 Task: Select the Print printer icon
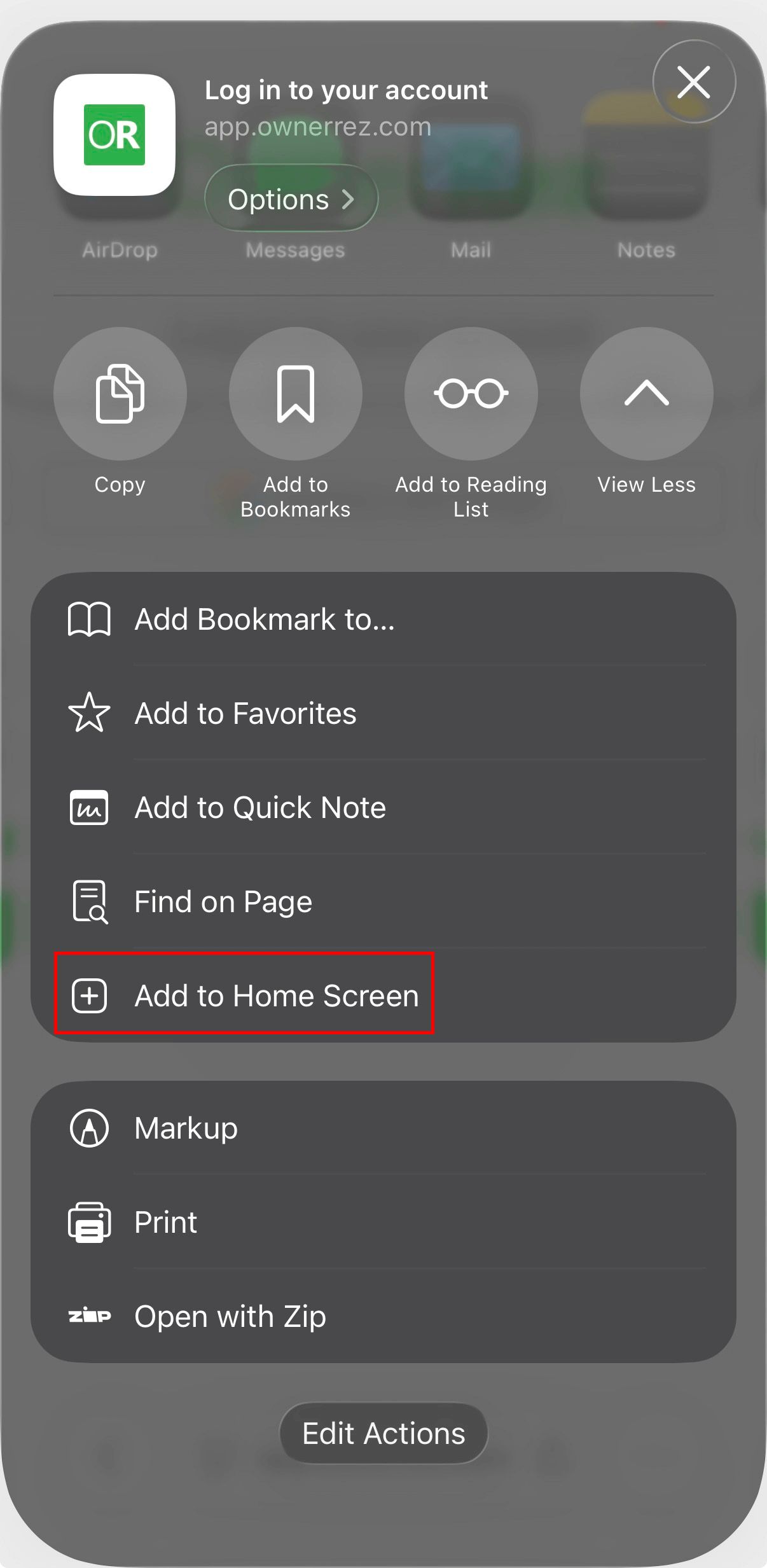pos(90,1221)
